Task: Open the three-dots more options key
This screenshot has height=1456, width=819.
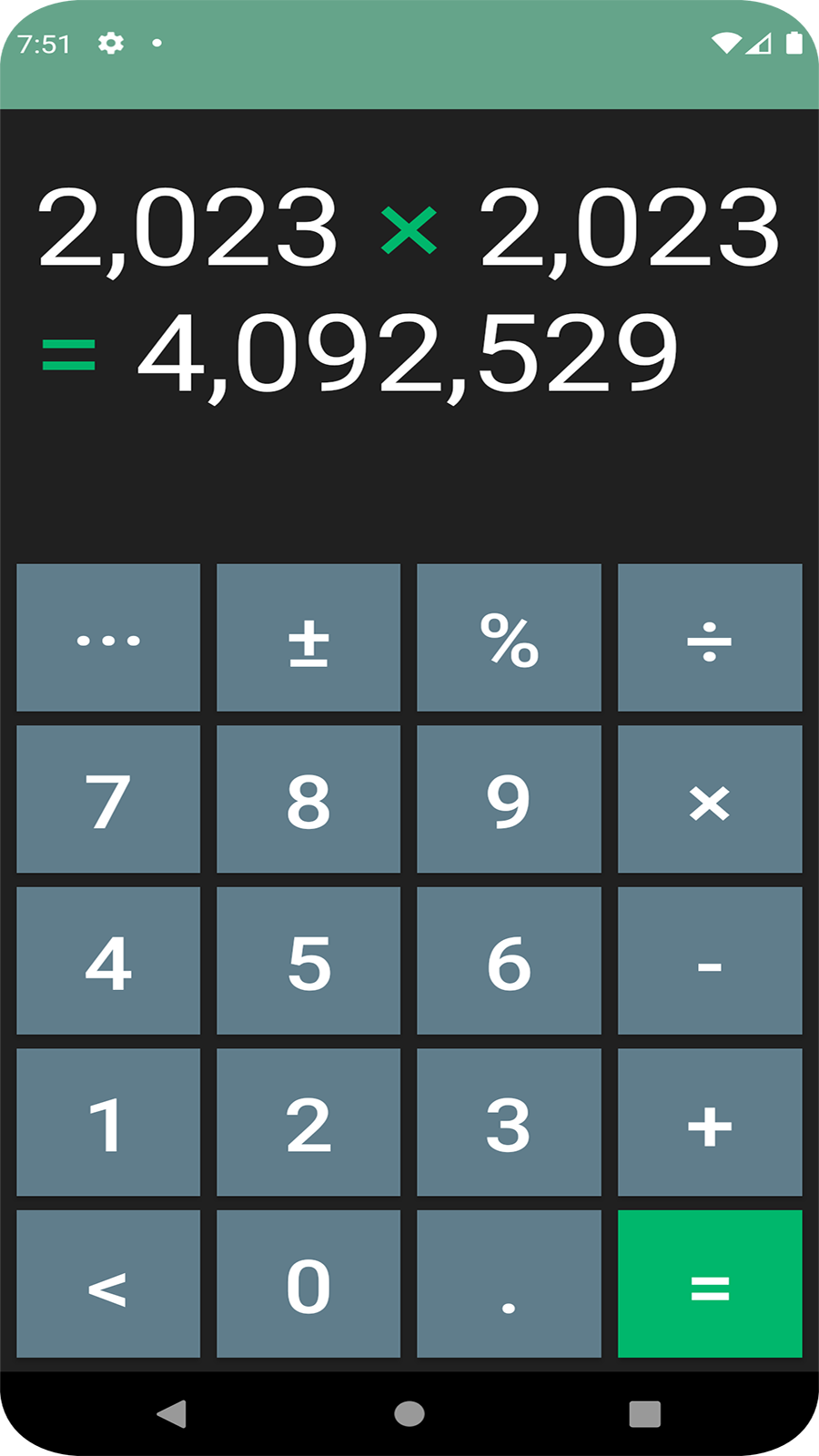Action: (108, 637)
